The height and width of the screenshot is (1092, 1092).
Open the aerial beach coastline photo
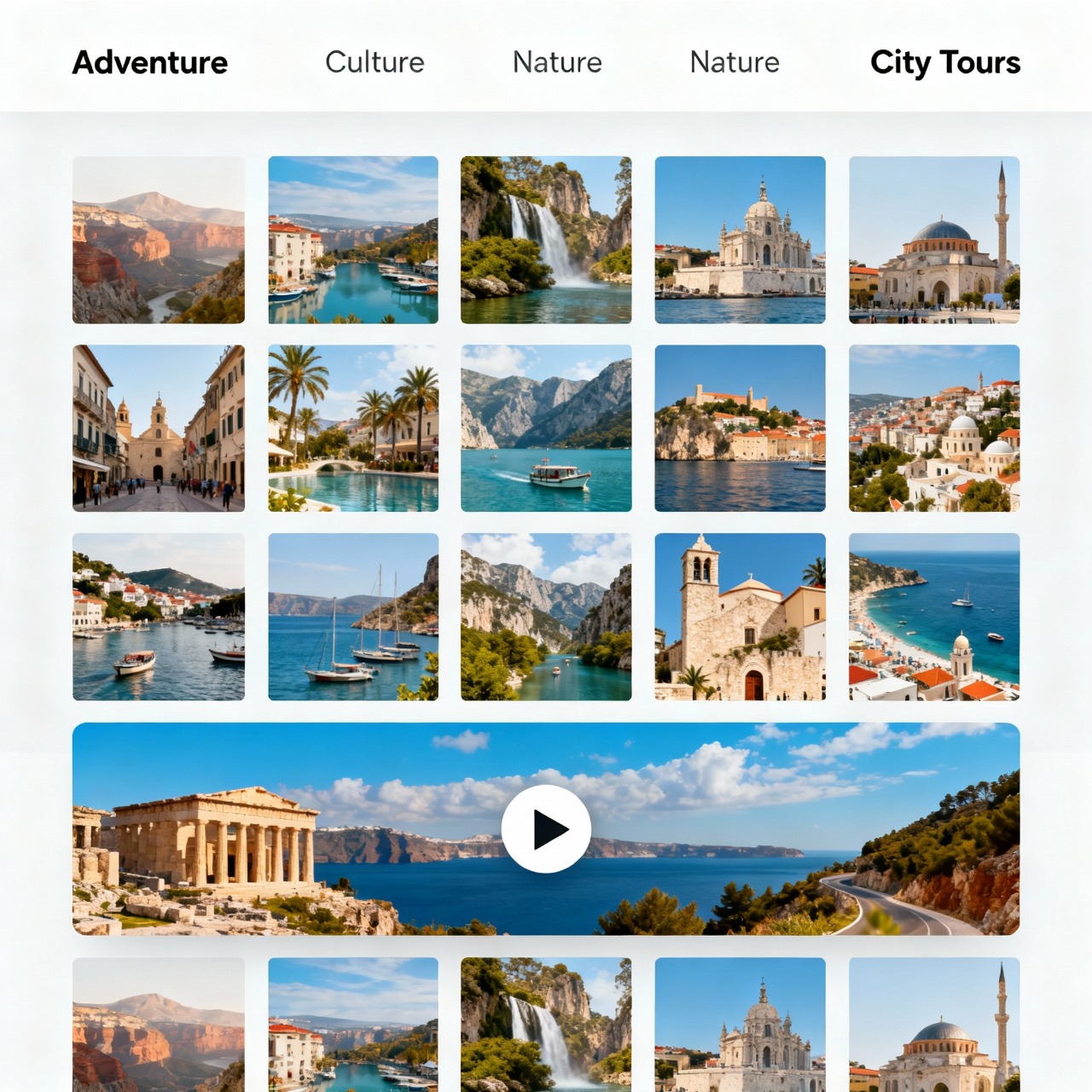[934, 617]
